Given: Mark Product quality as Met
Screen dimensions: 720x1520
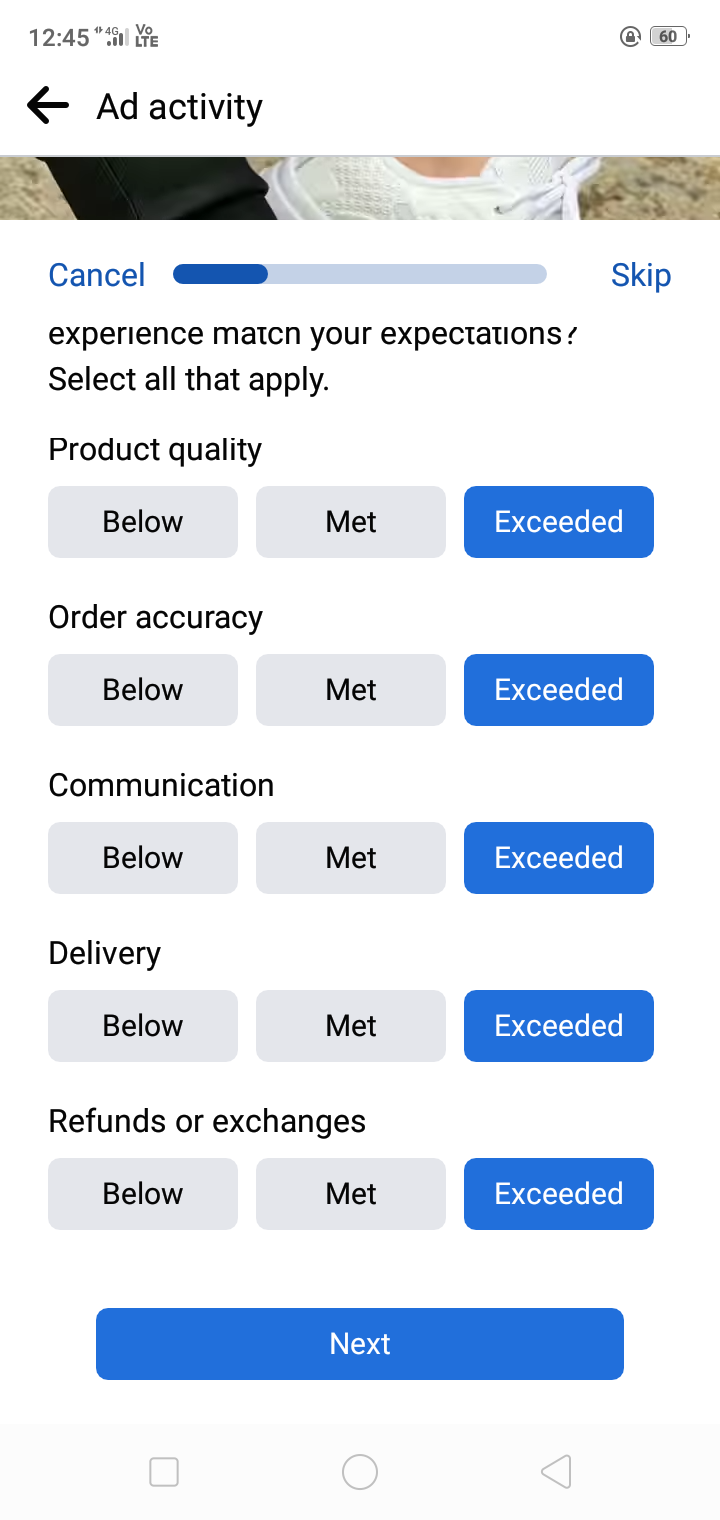Looking at the screenshot, I should (x=351, y=522).
